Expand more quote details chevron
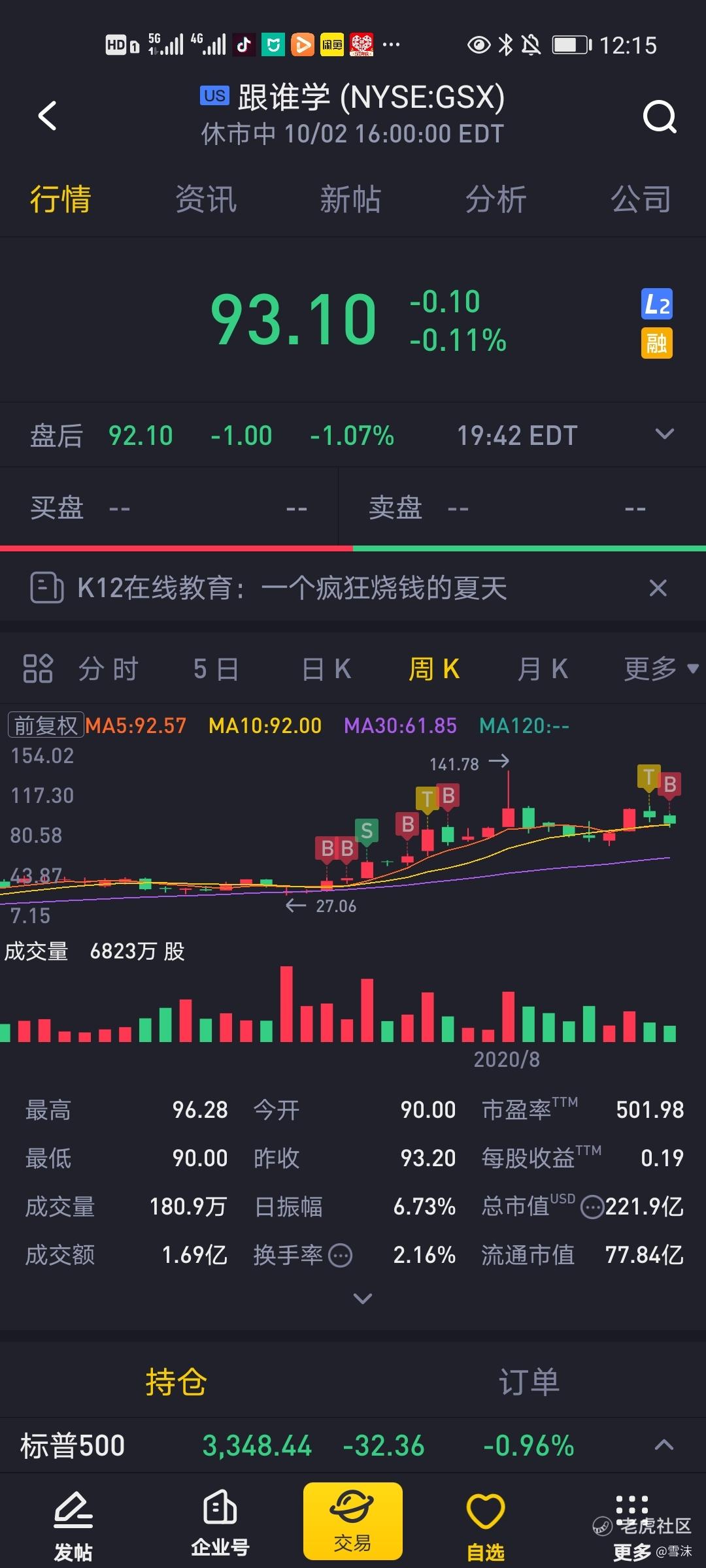The height and width of the screenshot is (1568, 706). pyautogui.click(x=362, y=1298)
